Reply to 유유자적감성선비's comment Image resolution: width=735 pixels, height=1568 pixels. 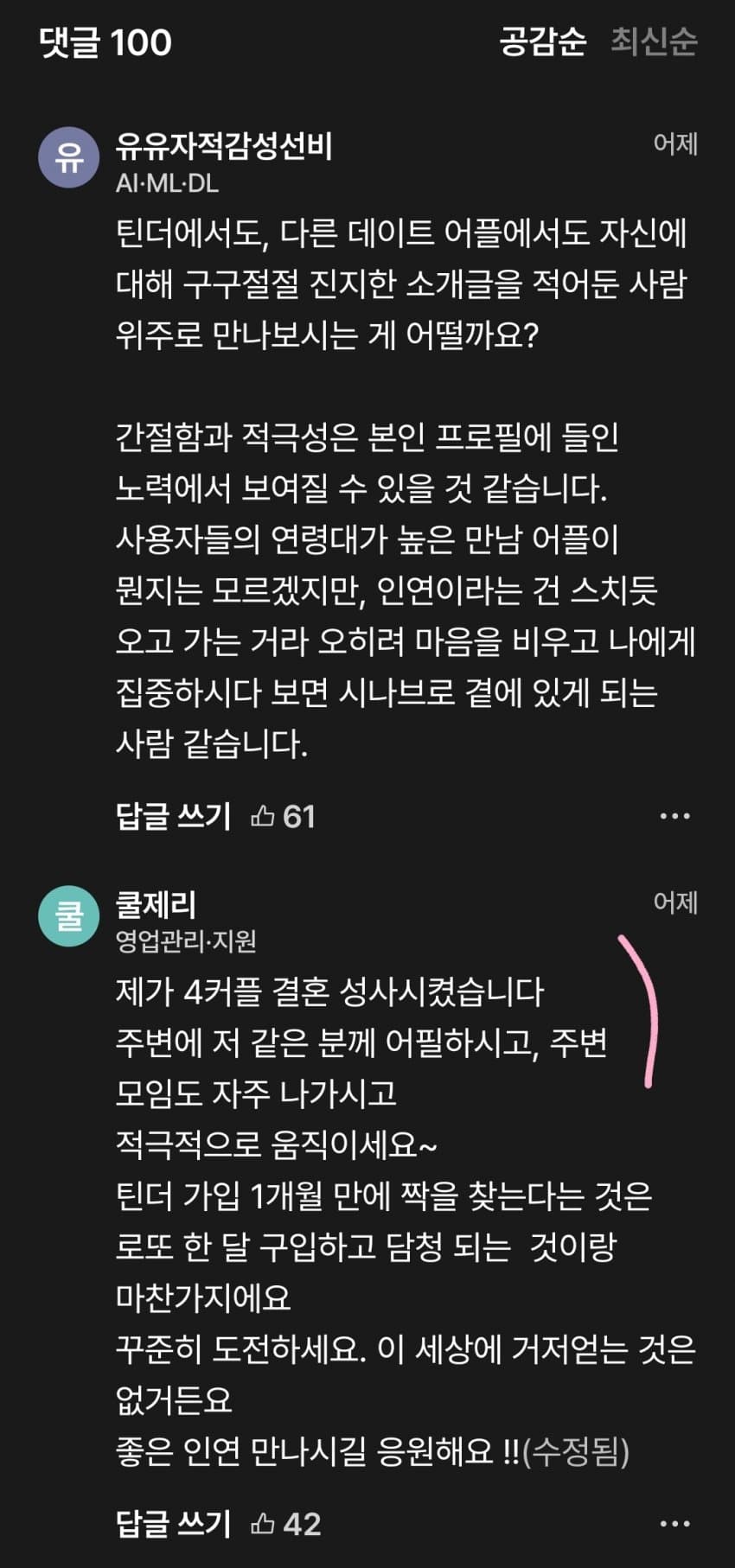(173, 816)
